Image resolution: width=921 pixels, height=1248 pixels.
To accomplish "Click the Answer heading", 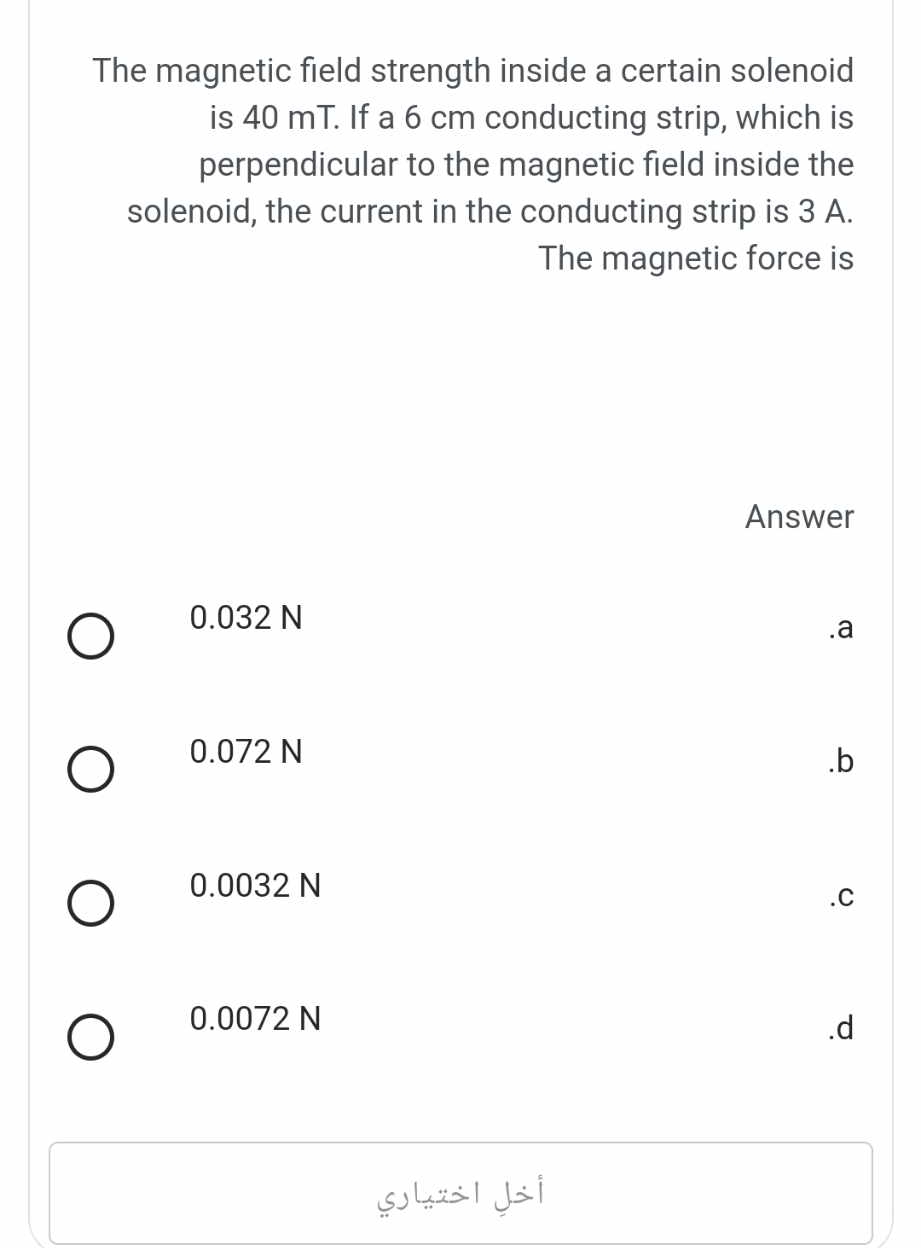I will [x=799, y=517].
